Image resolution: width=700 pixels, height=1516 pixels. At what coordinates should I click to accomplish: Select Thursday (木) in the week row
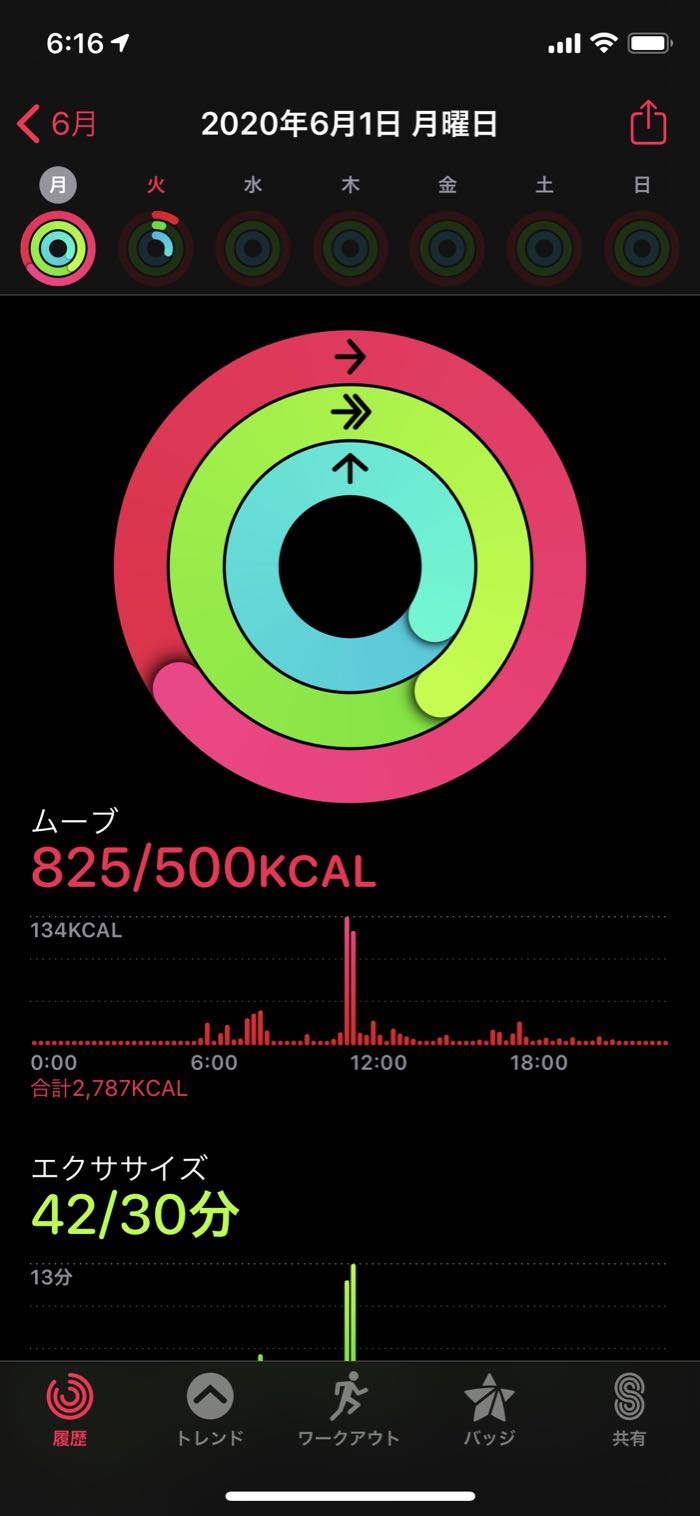tap(350, 247)
